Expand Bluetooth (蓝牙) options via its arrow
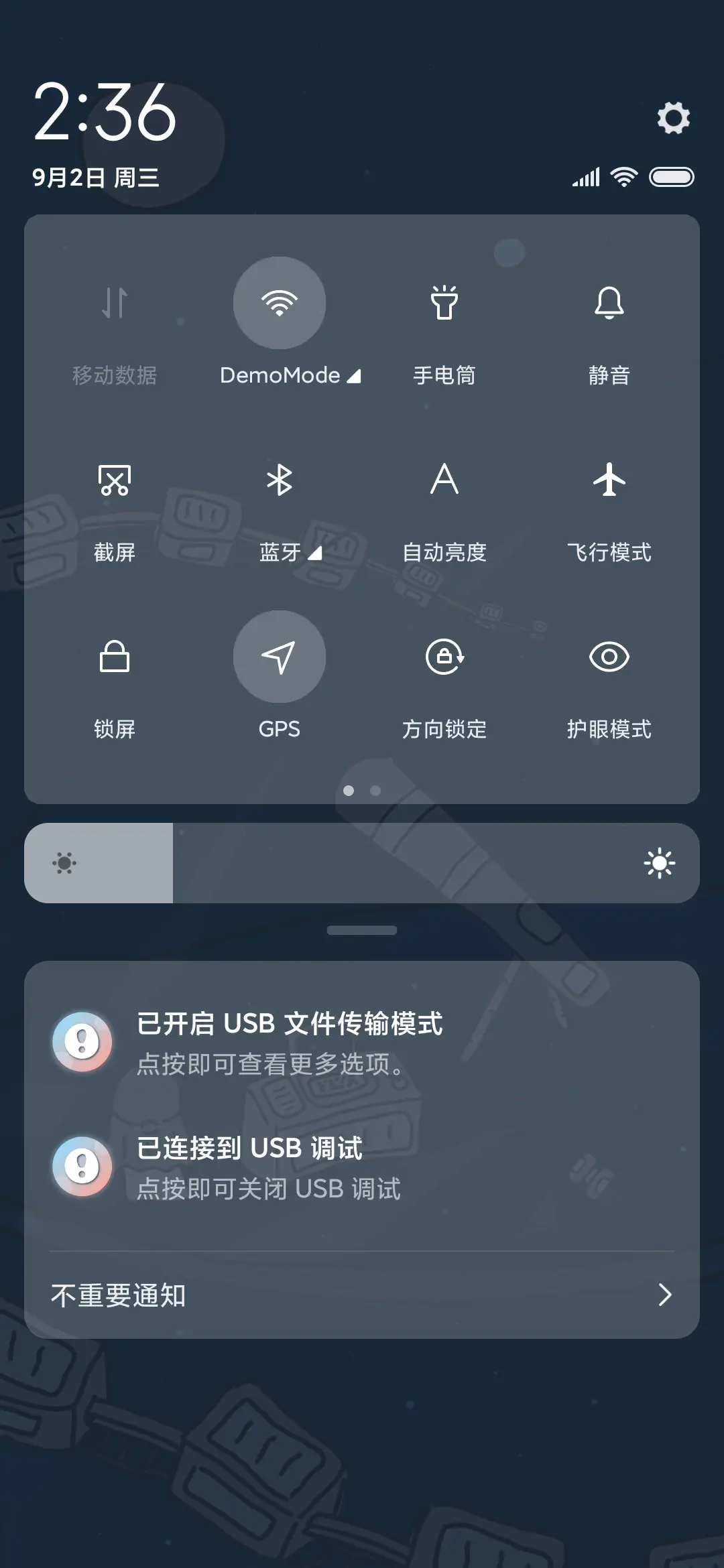Screen dimensions: 724x1568 tap(313, 553)
